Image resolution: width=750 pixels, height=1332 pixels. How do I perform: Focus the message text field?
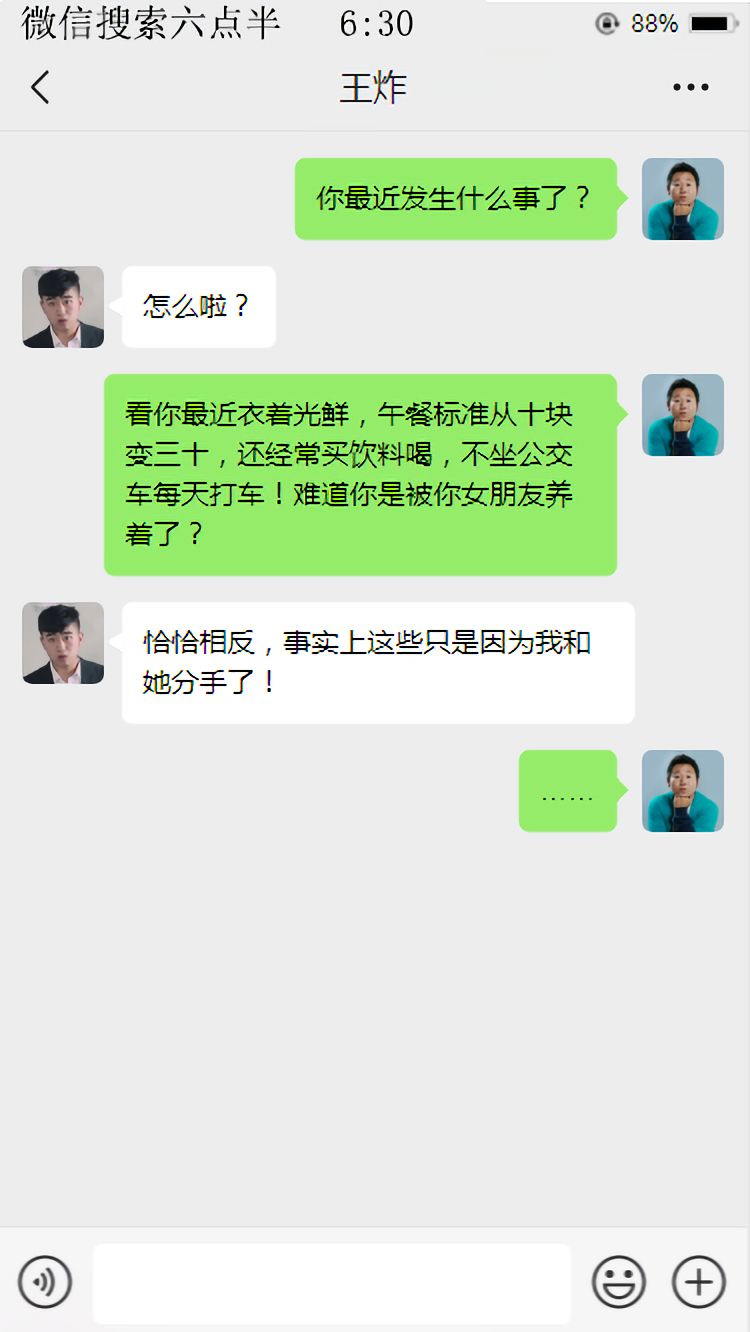click(332, 1283)
